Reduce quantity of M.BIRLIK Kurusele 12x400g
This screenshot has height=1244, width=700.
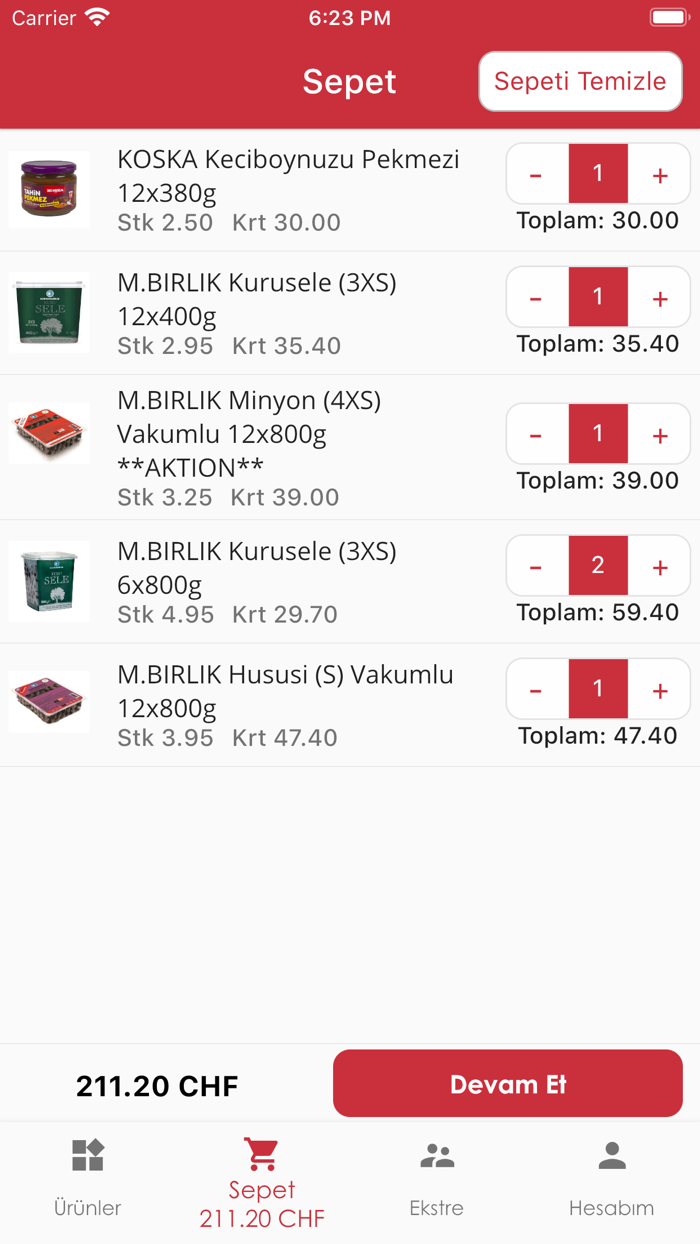tap(537, 298)
